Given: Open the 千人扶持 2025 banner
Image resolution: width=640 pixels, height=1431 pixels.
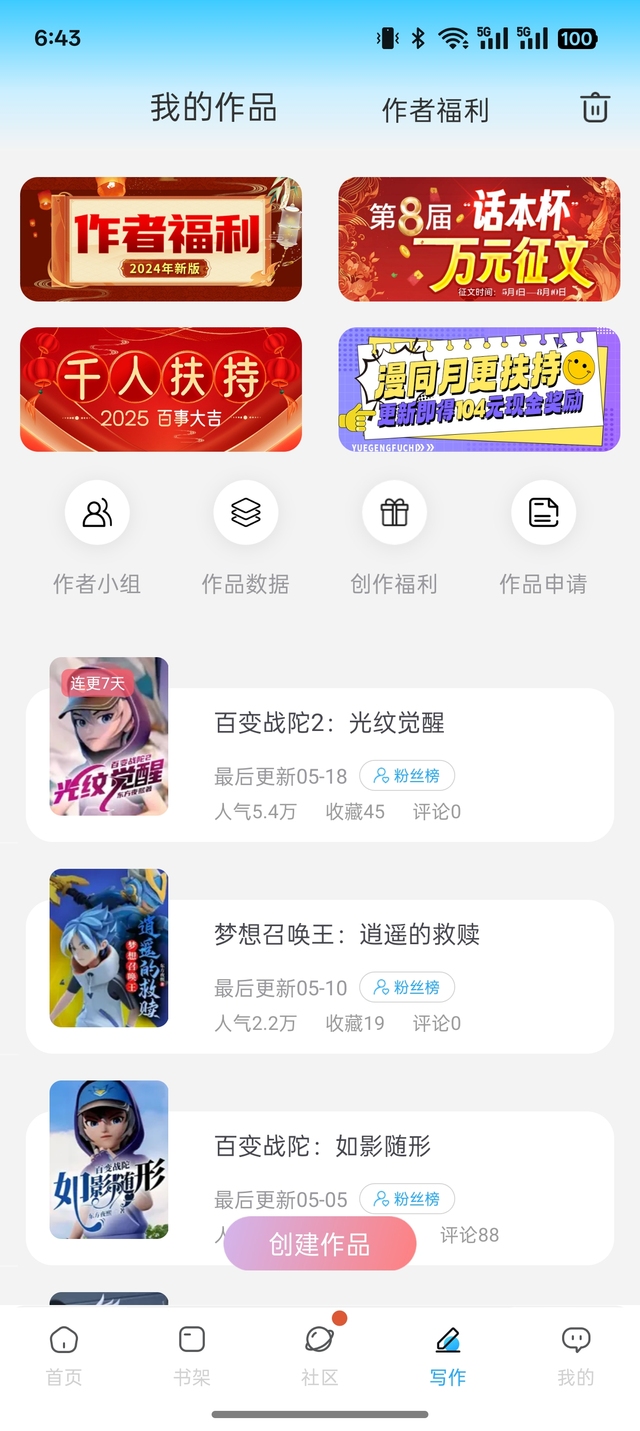Looking at the screenshot, I should coord(161,389).
